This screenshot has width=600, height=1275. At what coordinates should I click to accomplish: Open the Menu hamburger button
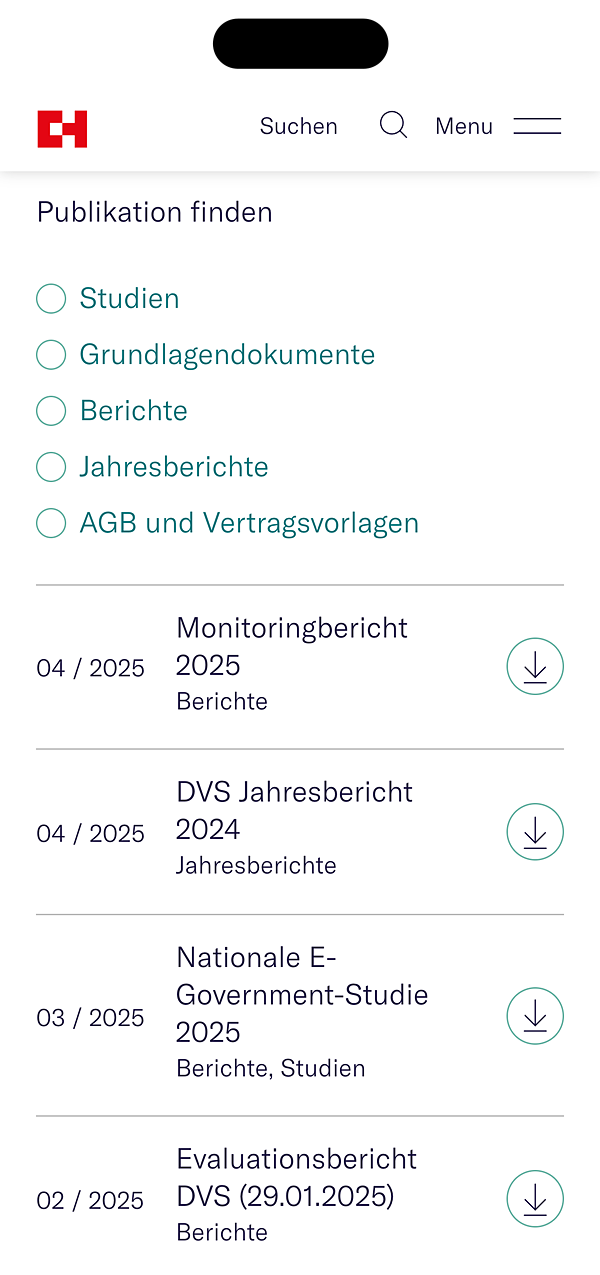537,126
